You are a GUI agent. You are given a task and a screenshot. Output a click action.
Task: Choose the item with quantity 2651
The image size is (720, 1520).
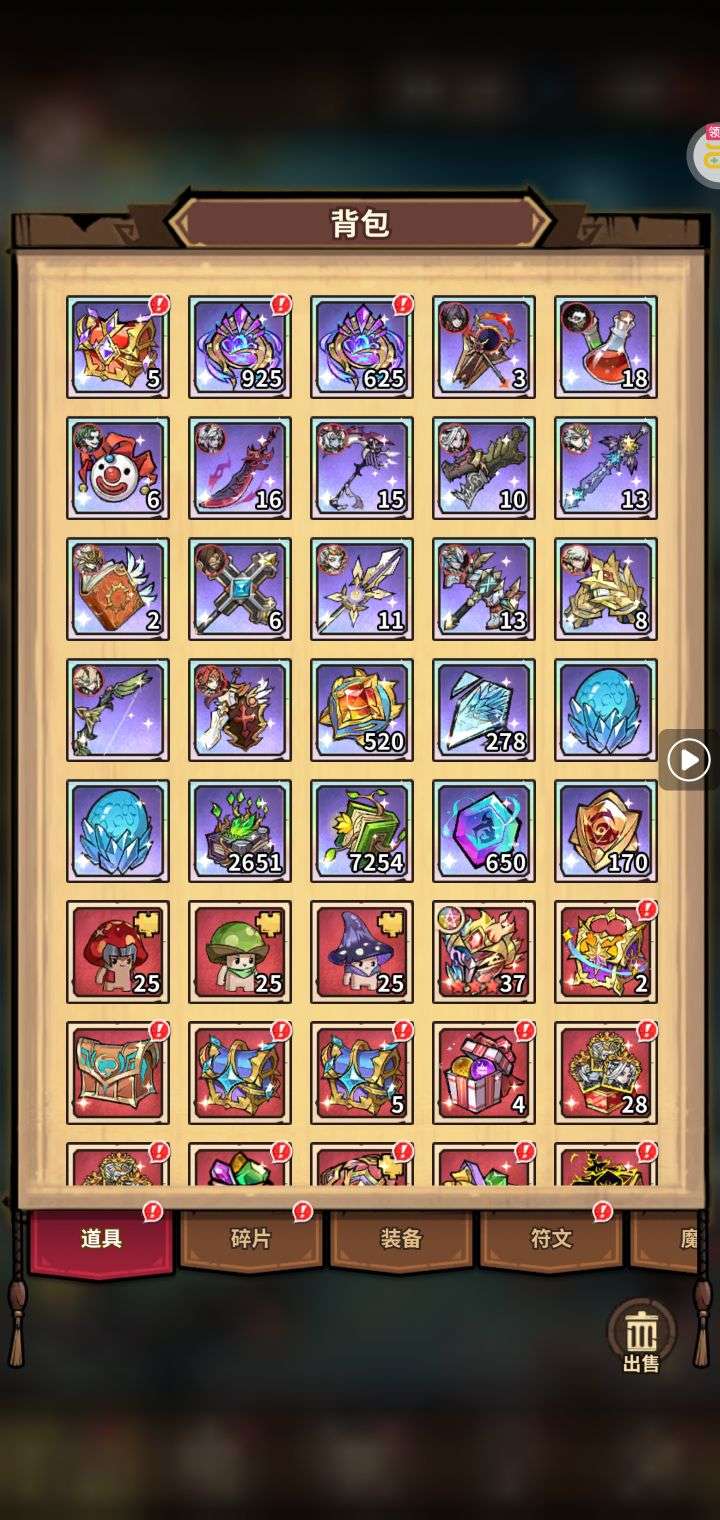click(240, 830)
